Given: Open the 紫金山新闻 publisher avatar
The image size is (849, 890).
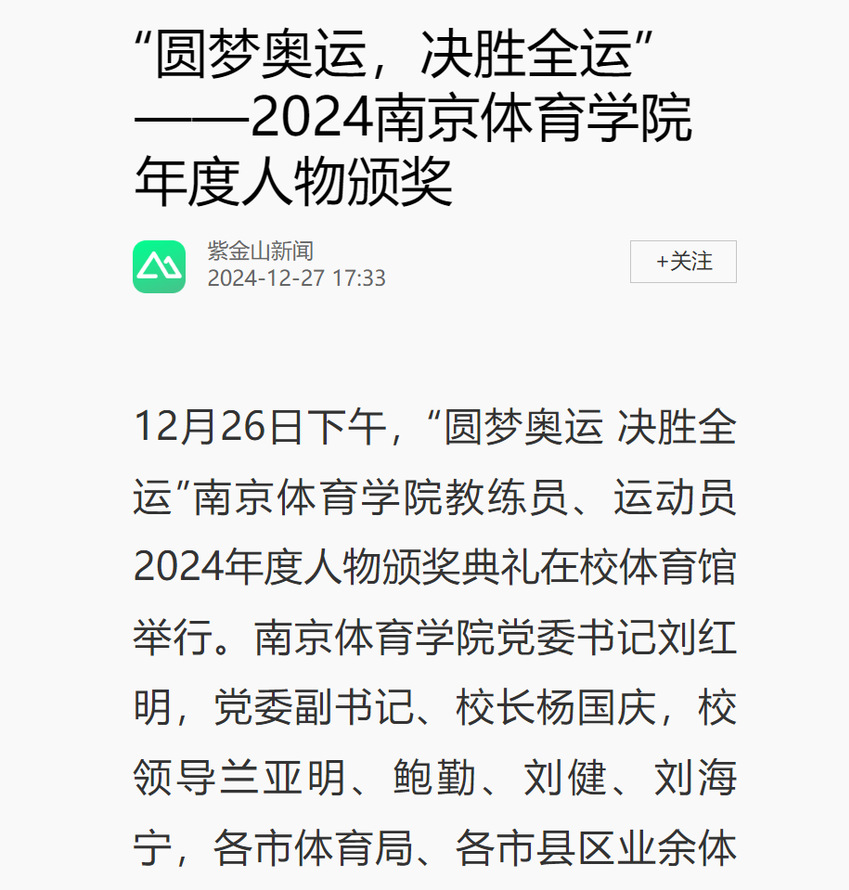Looking at the screenshot, I should tap(159, 266).
